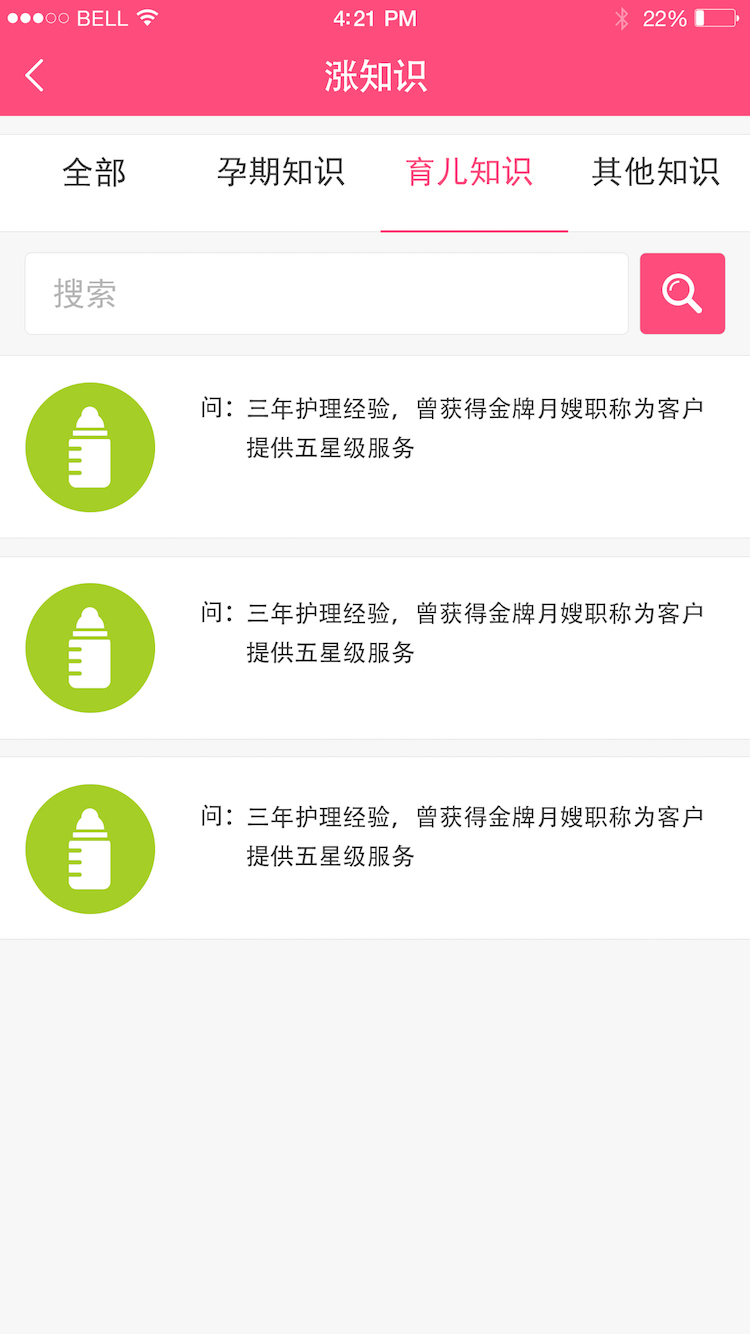The height and width of the screenshot is (1334, 750).
Task: Select the 育儿知识 tab
Action: tap(469, 173)
